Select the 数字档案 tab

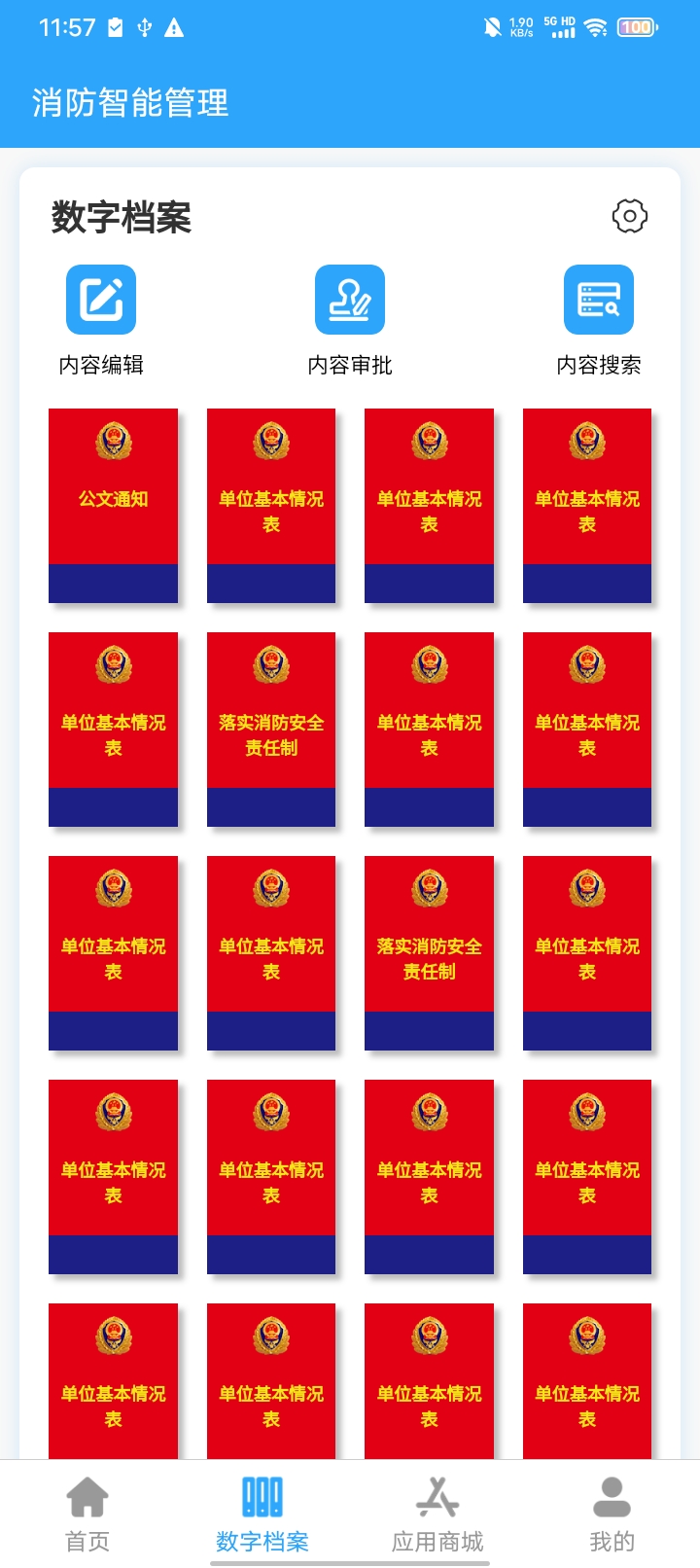tap(262, 1514)
